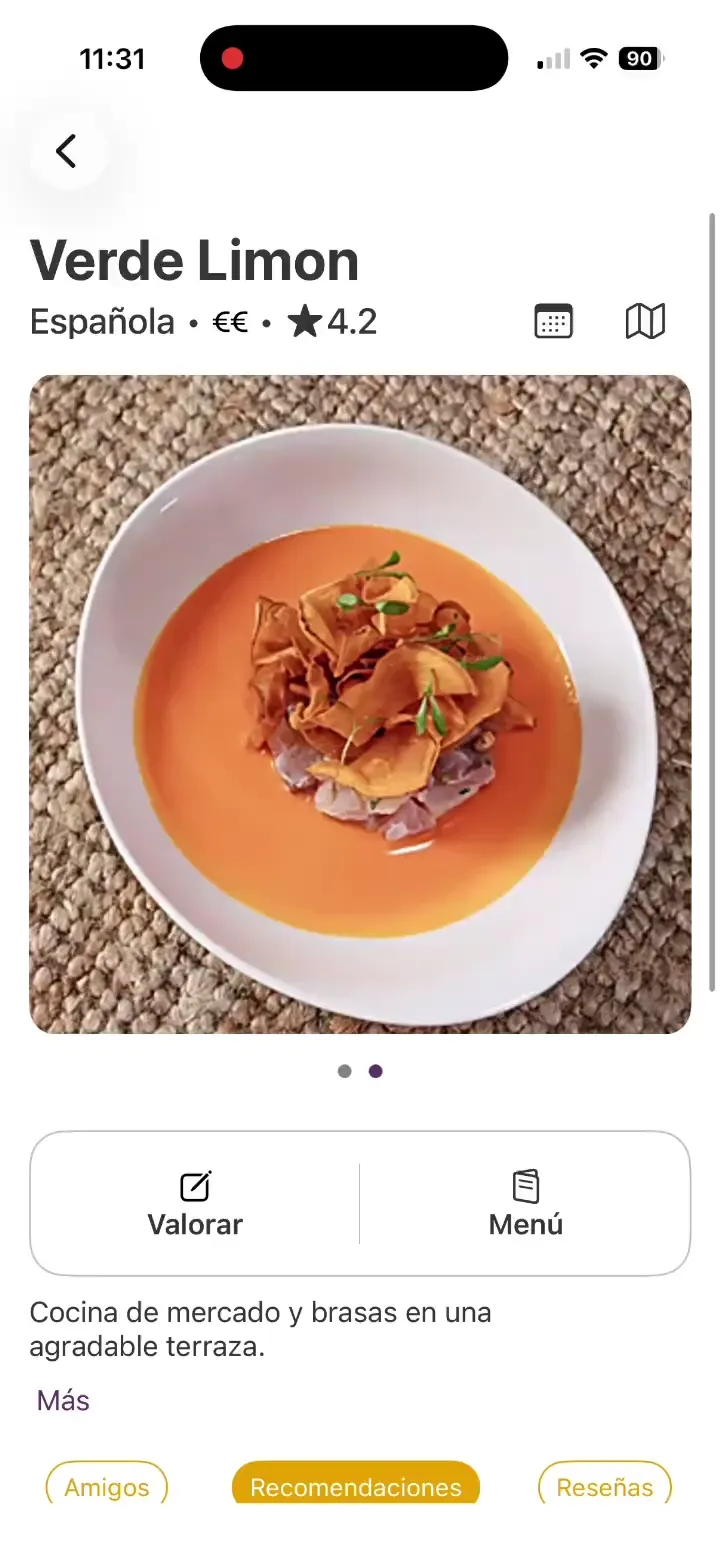View Verde Limon on the map
720x1564 pixels.
(645, 322)
